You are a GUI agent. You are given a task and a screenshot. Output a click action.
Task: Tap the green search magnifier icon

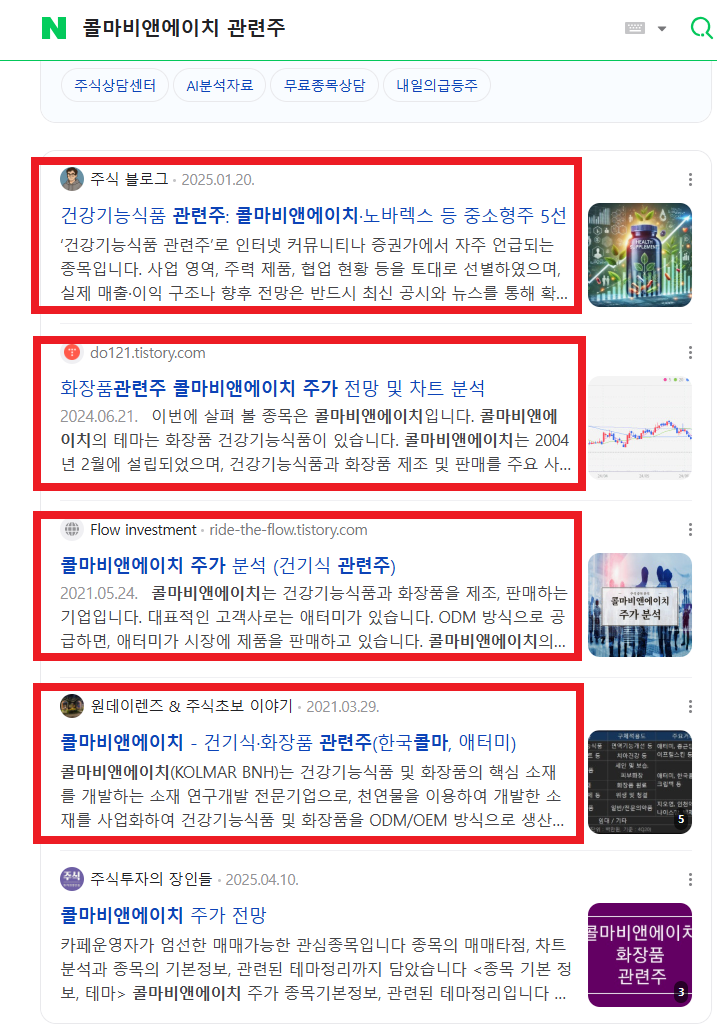pos(702,28)
